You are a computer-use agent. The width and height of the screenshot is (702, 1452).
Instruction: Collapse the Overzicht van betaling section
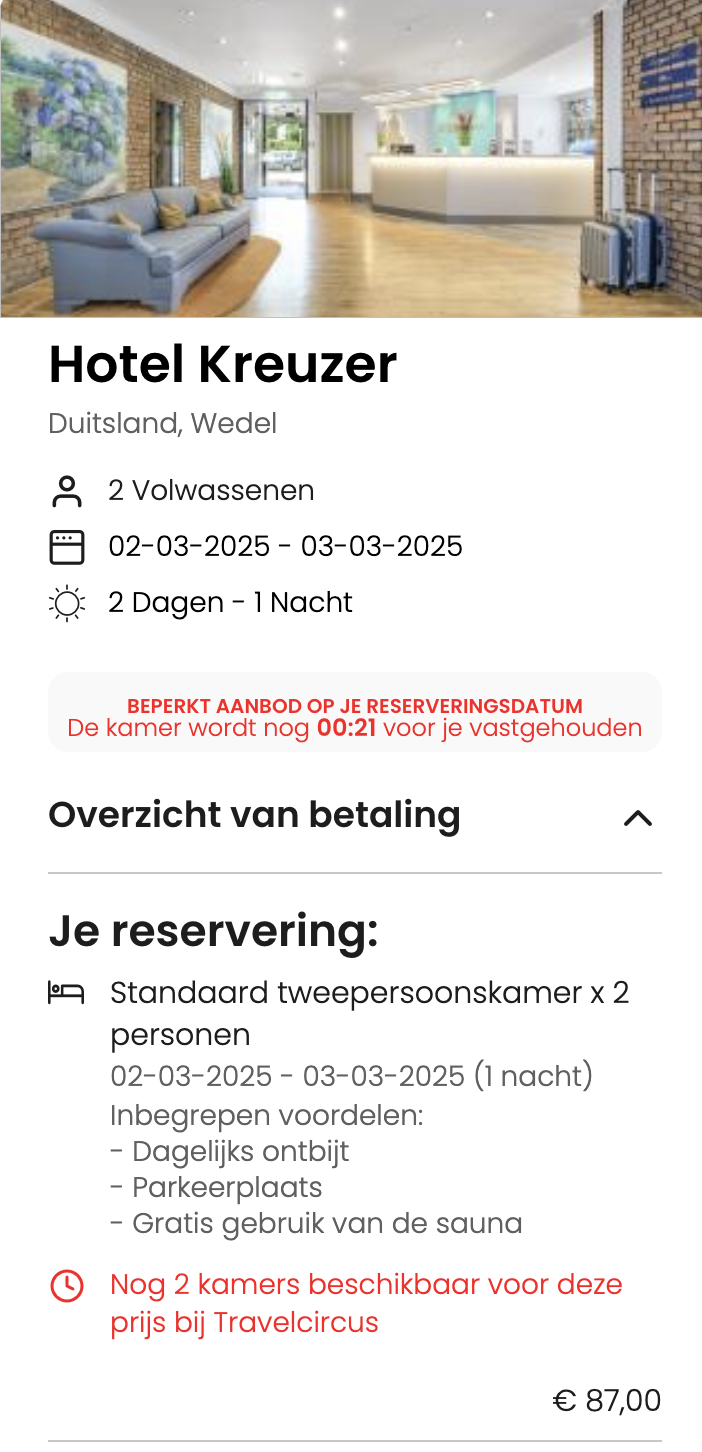coord(637,818)
